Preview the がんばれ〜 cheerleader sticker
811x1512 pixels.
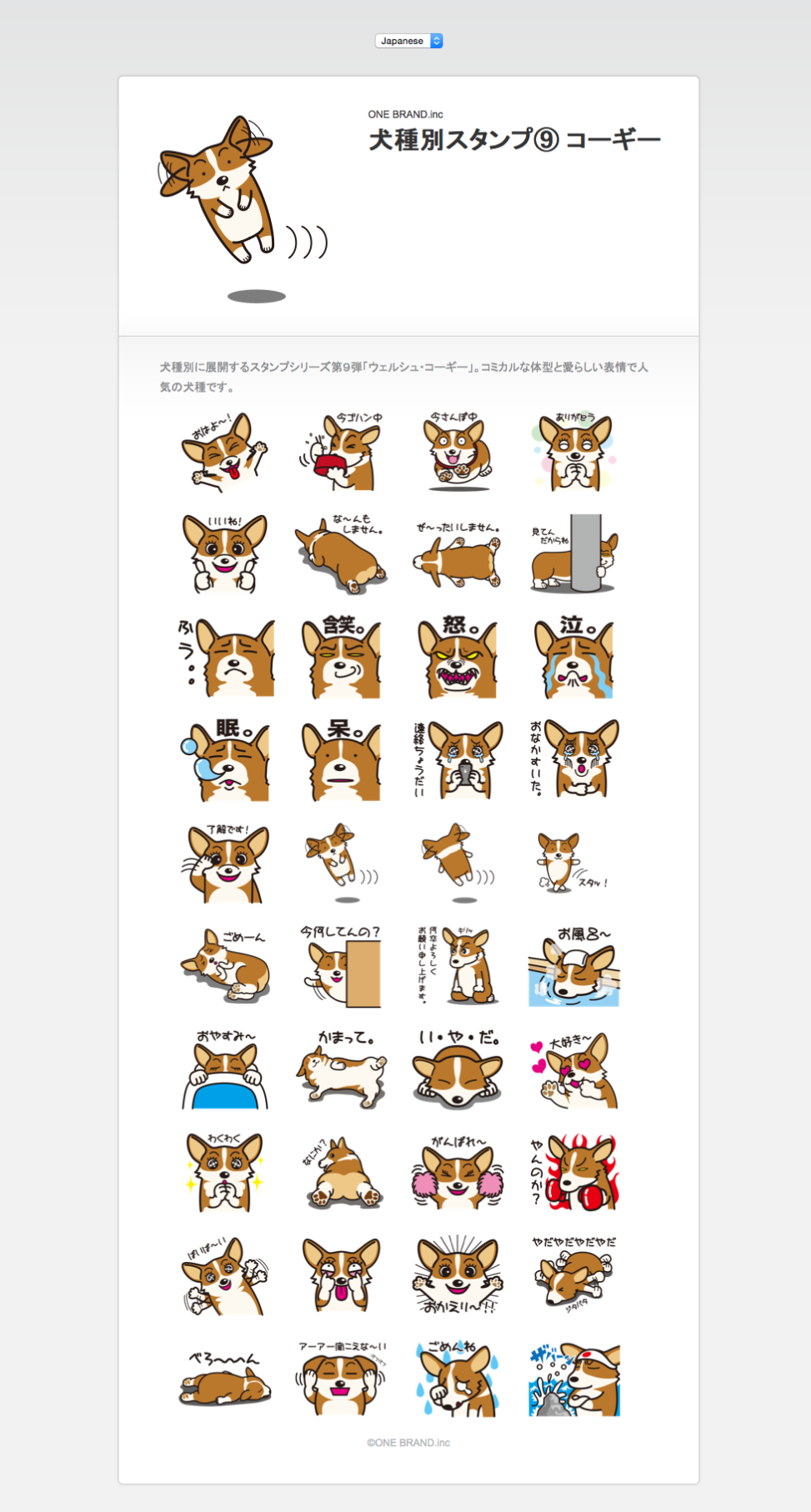point(457,1172)
